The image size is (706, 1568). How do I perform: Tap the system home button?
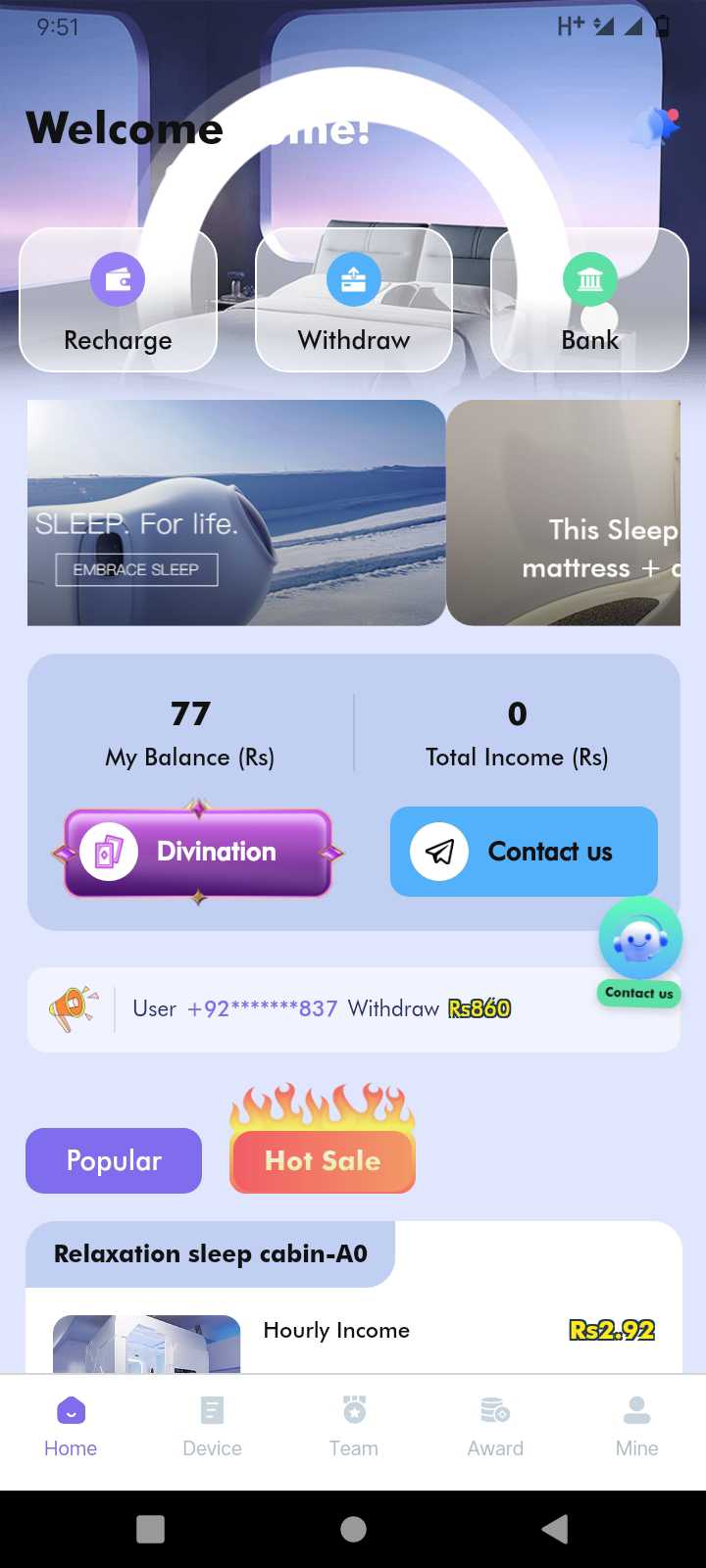pyautogui.click(x=353, y=1529)
